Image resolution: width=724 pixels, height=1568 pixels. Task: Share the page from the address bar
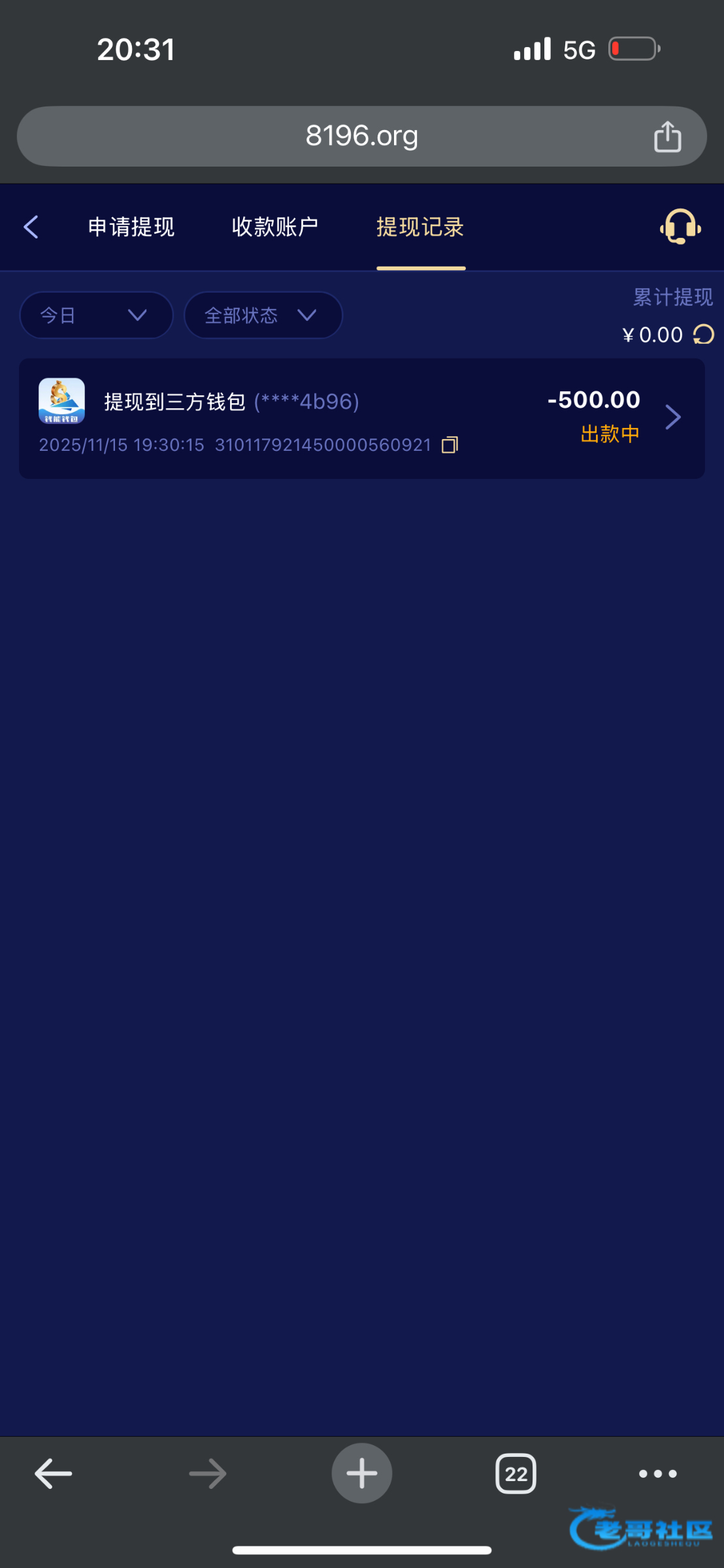tap(667, 137)
